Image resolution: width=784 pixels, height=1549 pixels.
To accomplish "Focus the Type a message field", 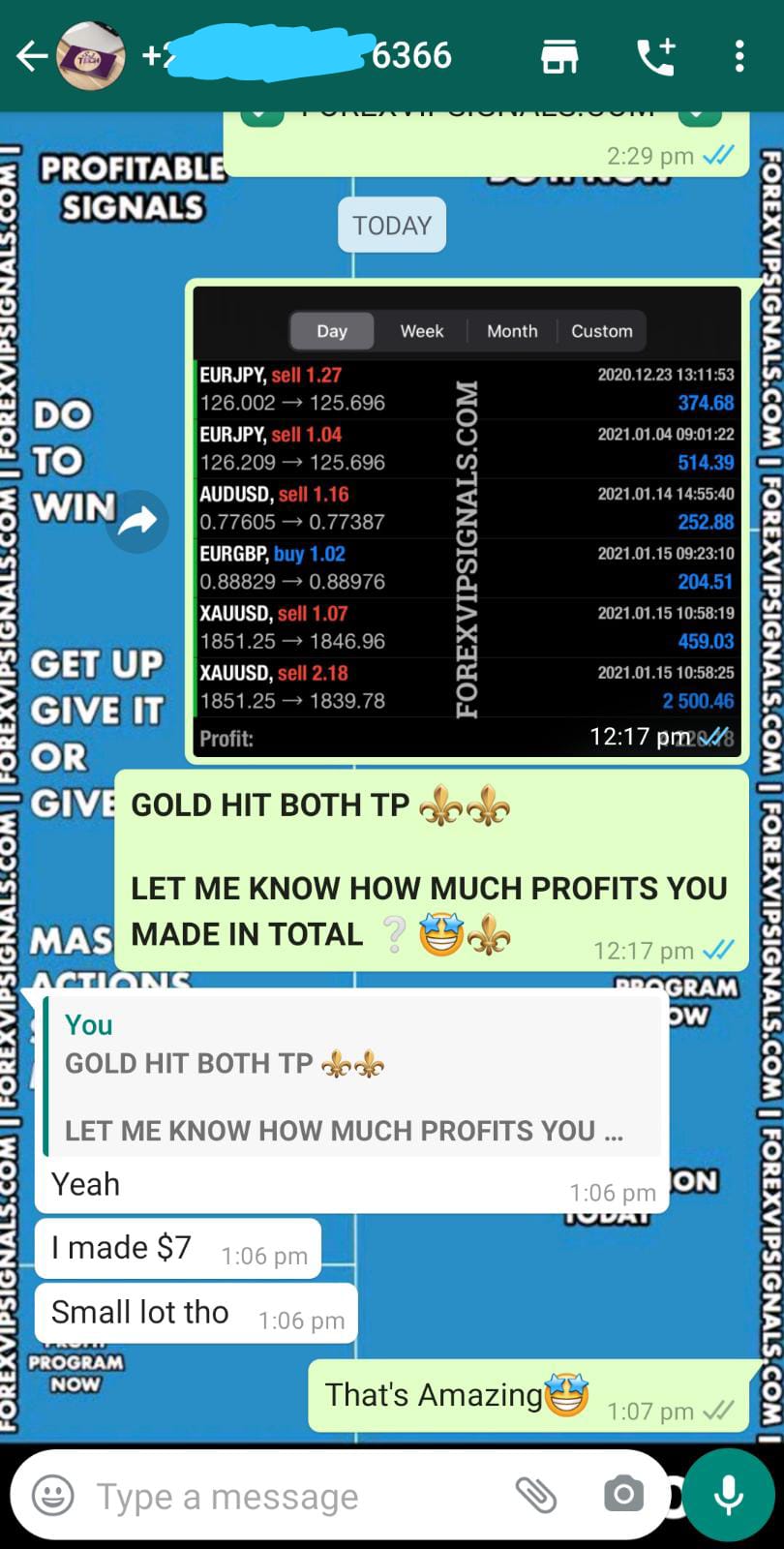I will click(x=290, y=1497).
